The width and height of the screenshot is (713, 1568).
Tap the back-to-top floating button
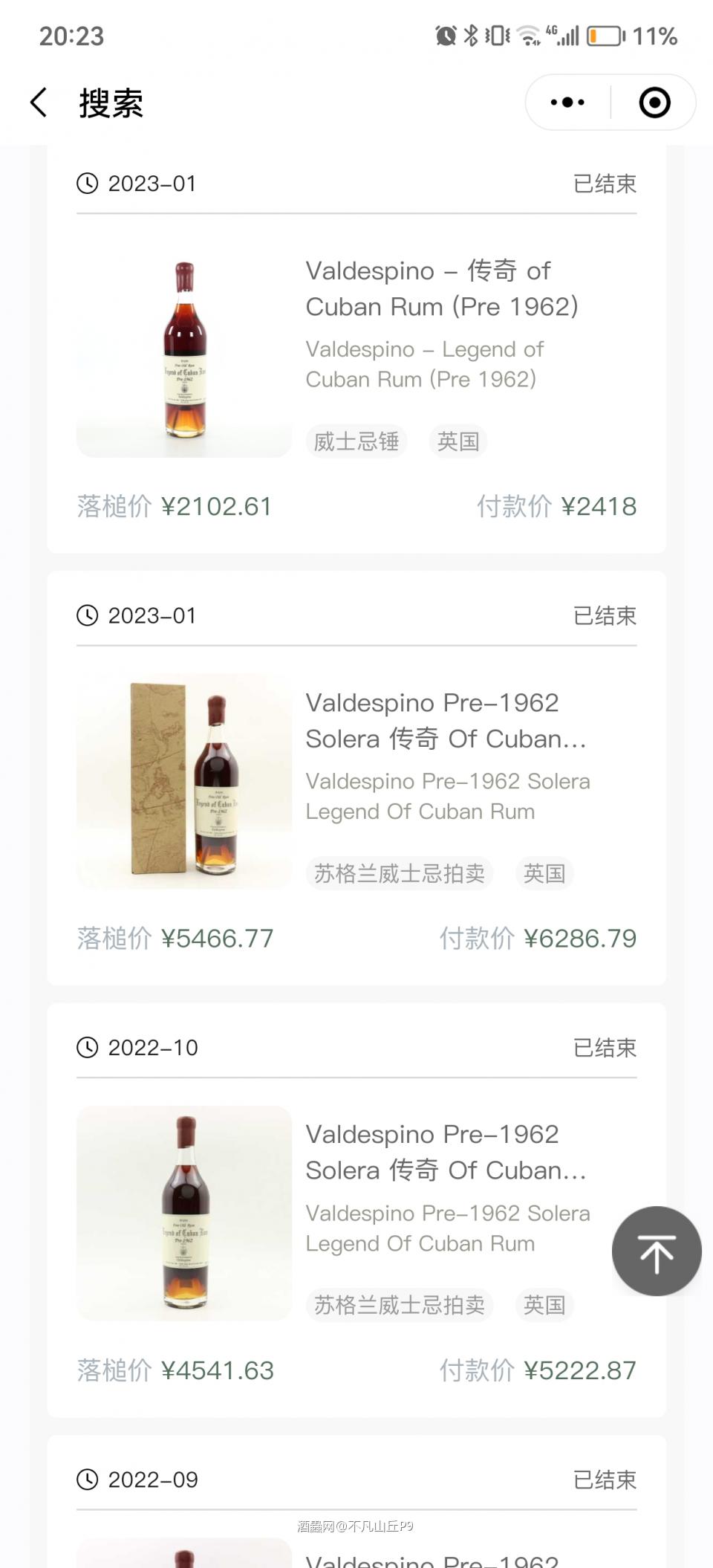click(x=657, y=1251)
